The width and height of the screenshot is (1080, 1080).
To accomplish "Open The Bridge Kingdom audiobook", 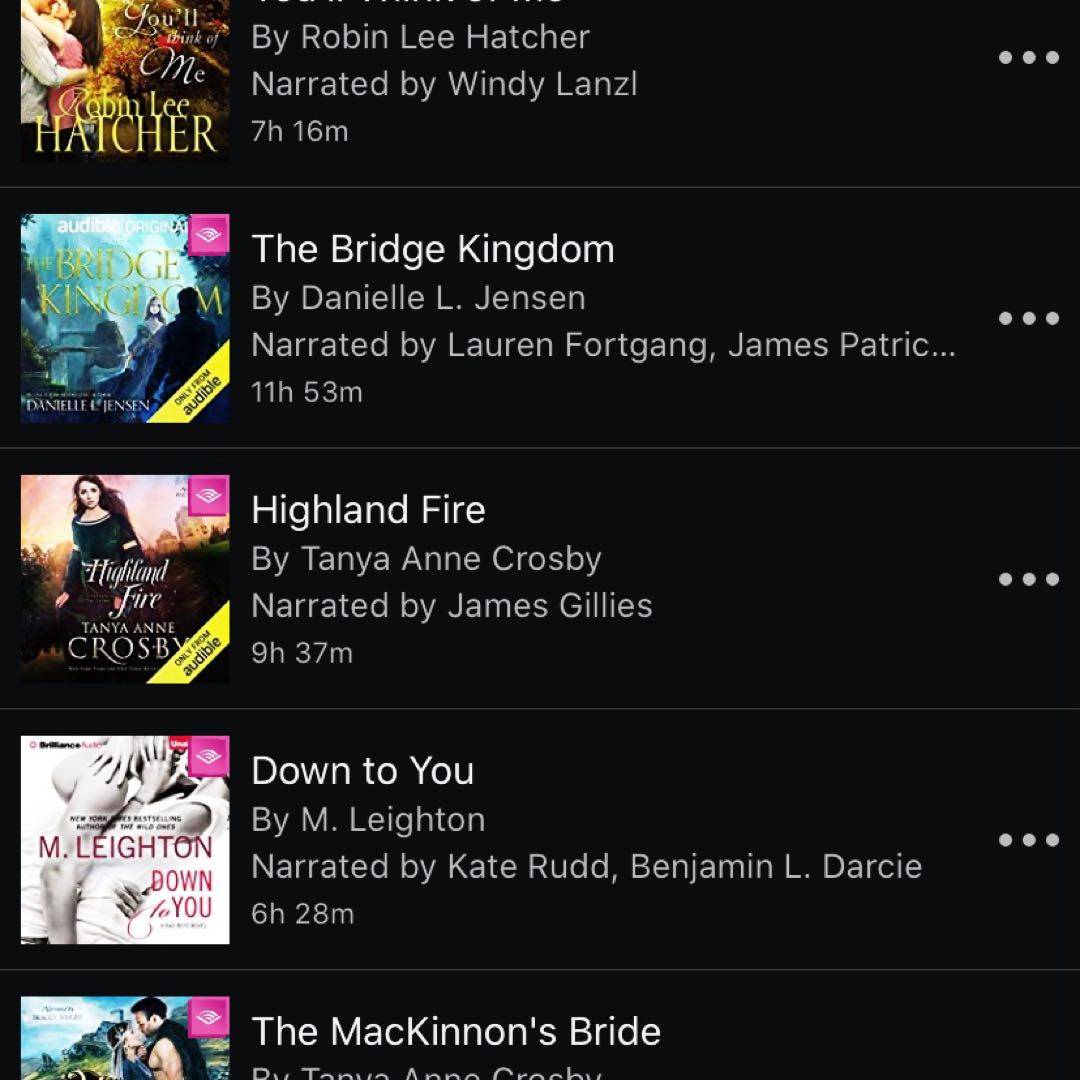I will 432,249.
